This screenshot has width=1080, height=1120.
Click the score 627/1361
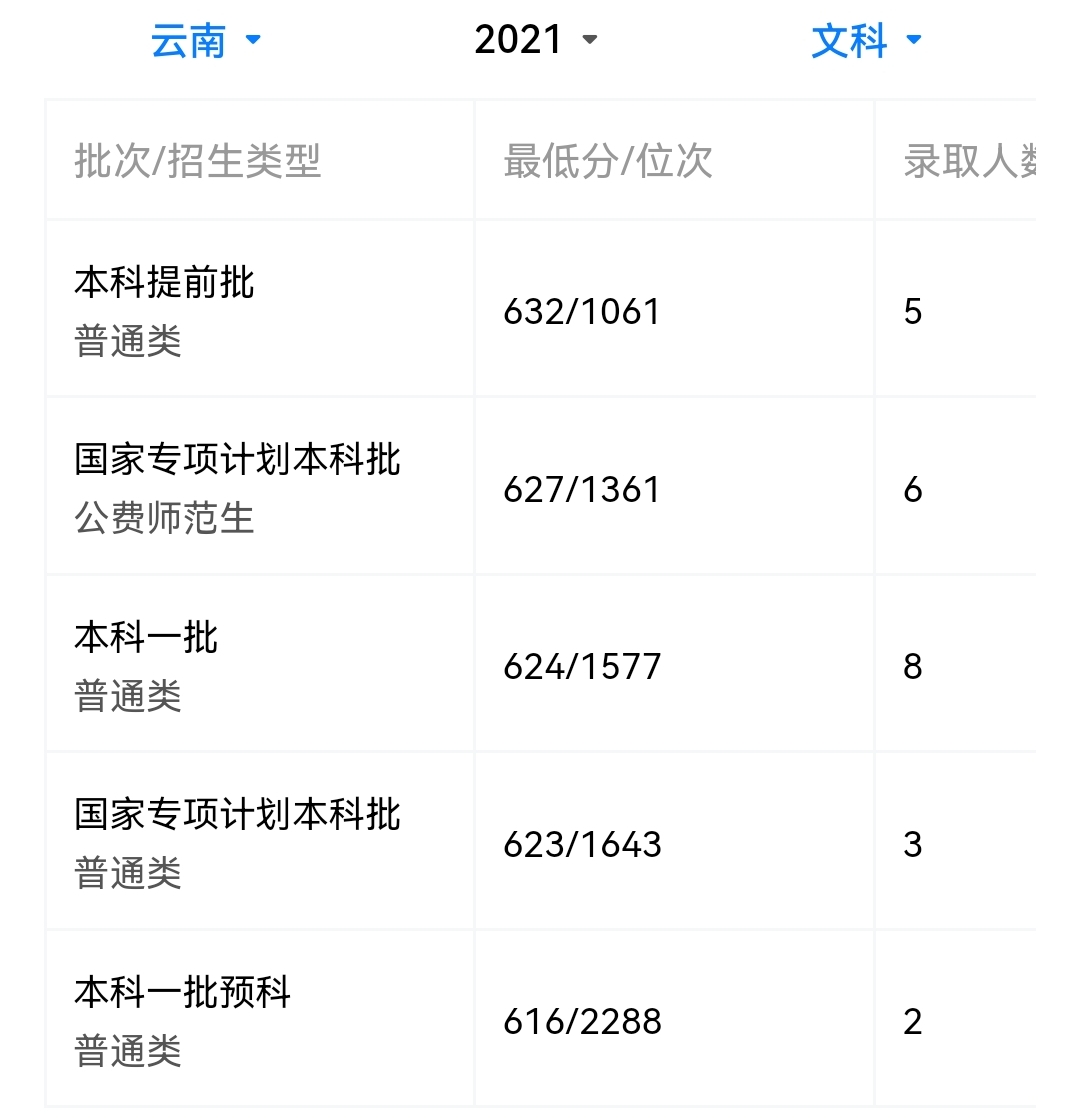pyautogui.click(x=580, y=490)
